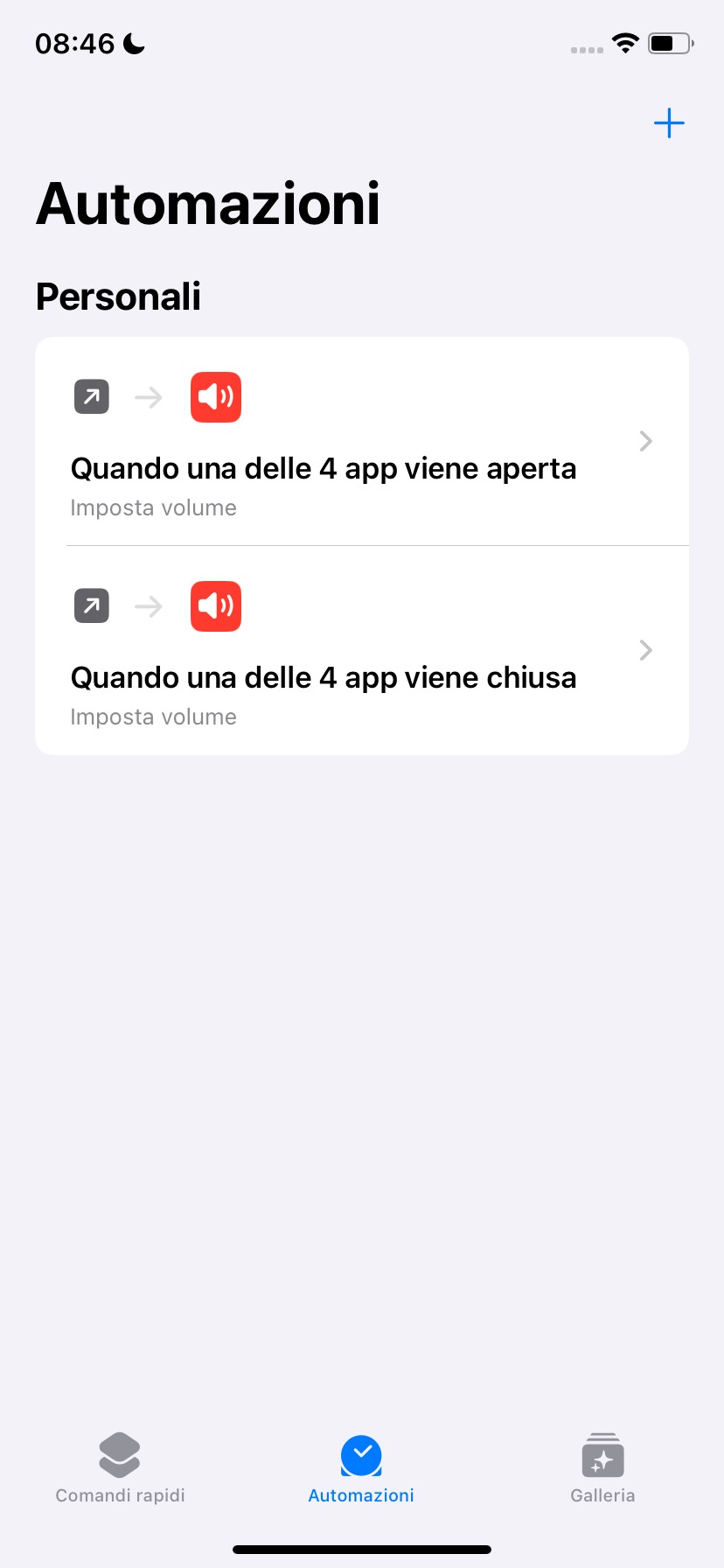
Task: Open the 'app viene chiusa' automation
Action: [x=361, y=651]
